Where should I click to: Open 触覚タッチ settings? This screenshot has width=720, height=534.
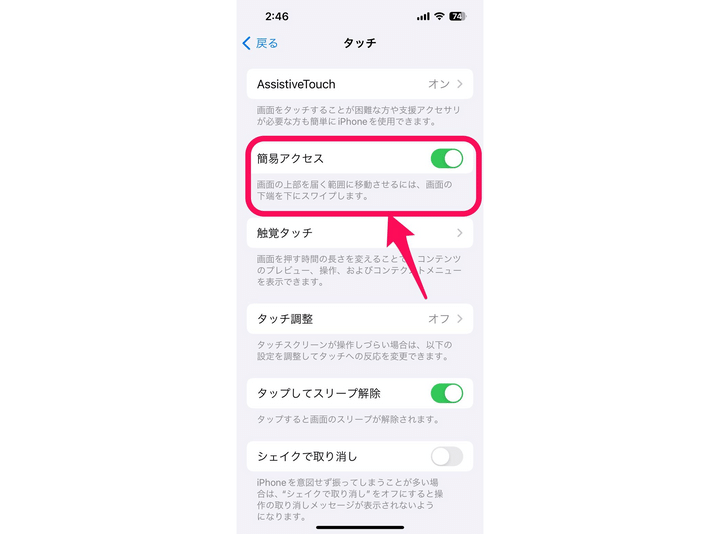pyautogui.click(x=359, y=233)
